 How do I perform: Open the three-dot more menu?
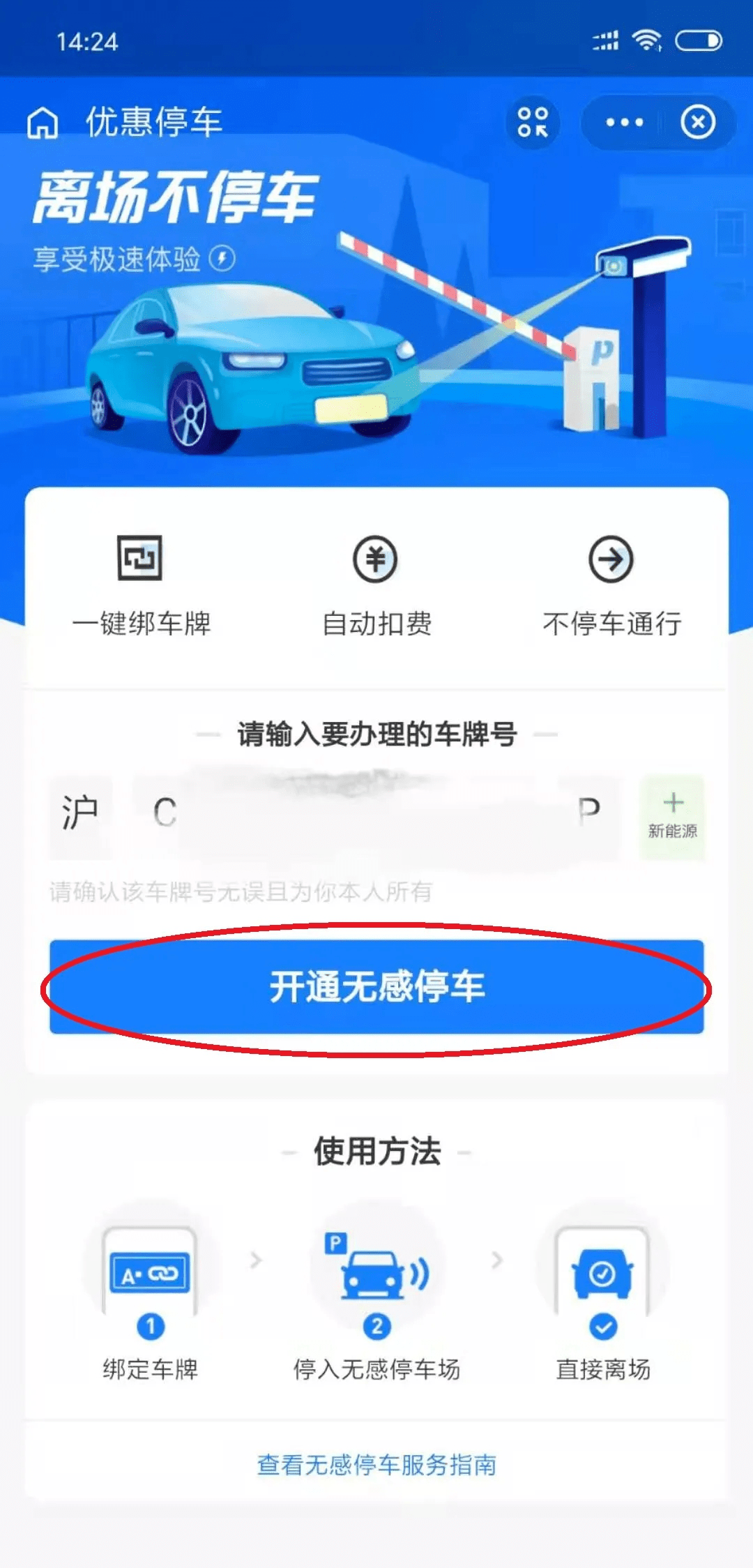(624, 123)
